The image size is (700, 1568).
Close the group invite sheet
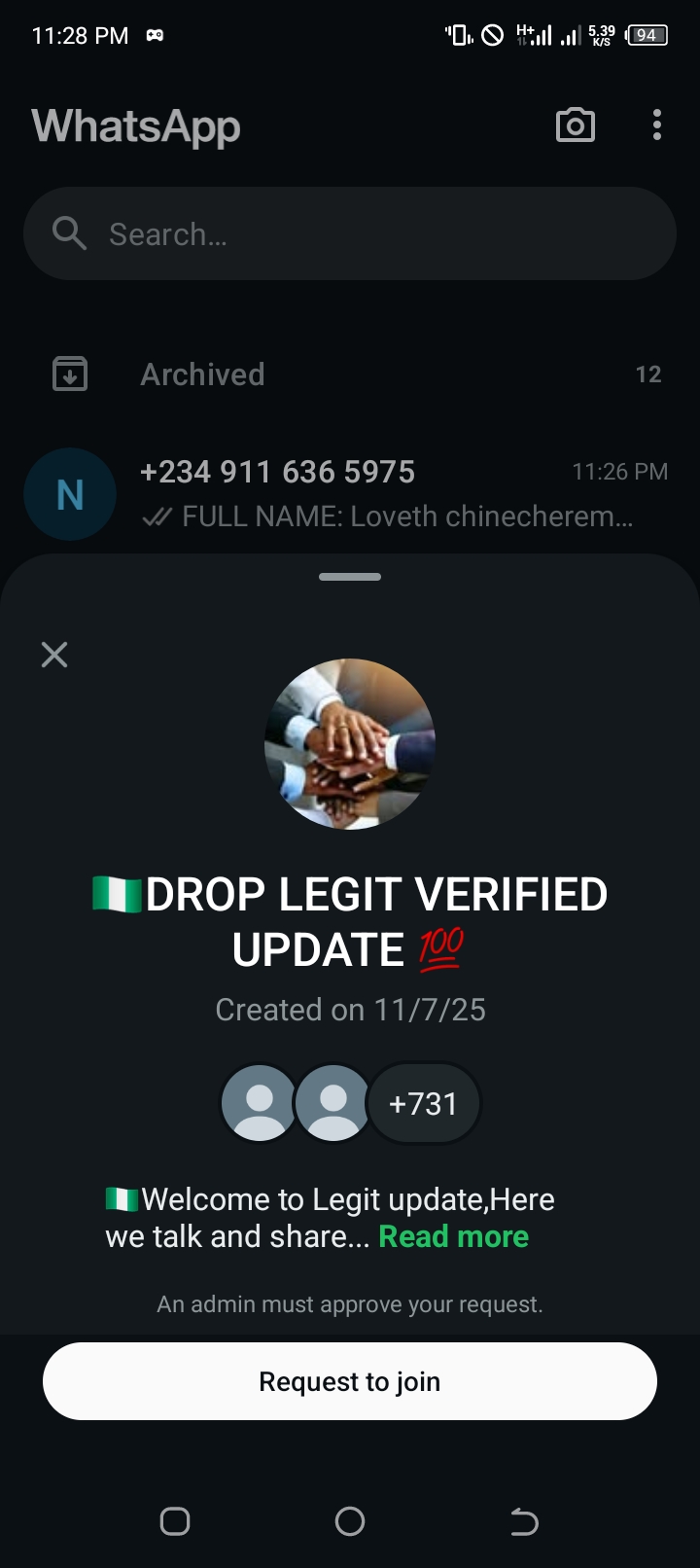pos(54,655)
